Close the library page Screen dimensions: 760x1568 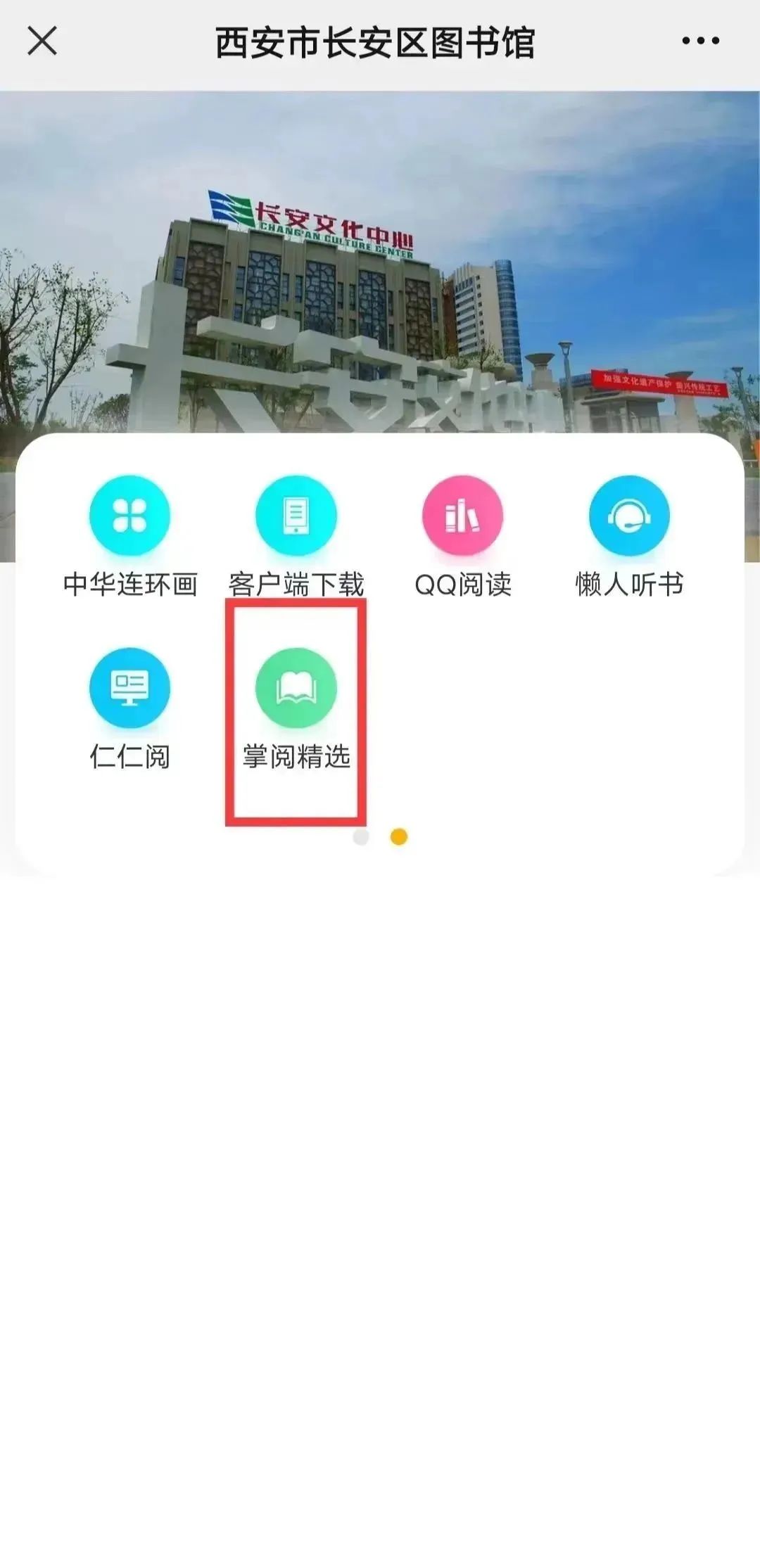pos(42,41)
